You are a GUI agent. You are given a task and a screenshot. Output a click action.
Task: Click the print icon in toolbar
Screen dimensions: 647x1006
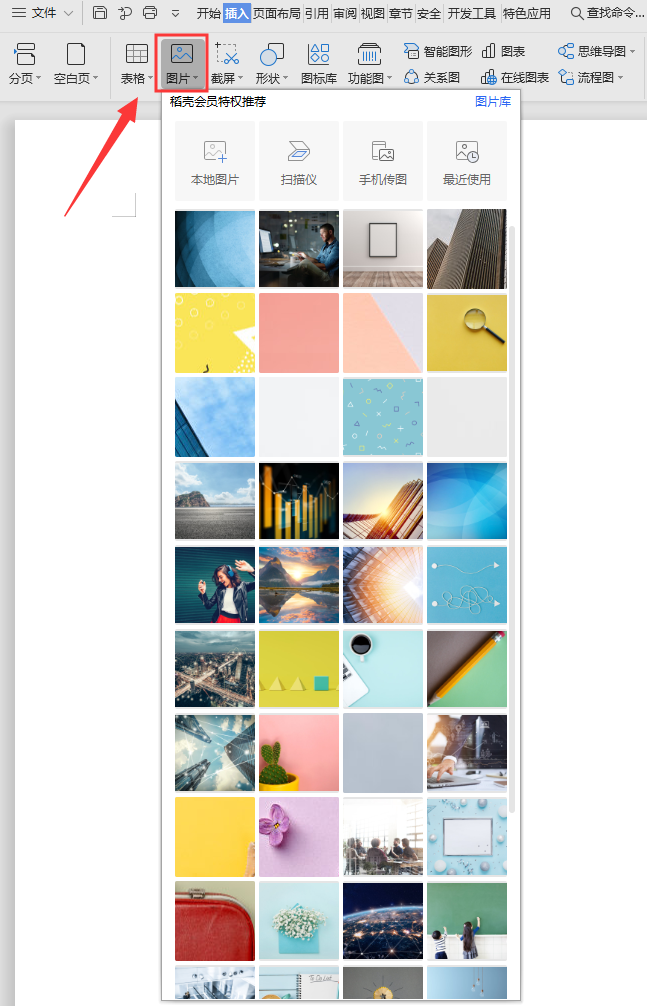coord(150,13)
